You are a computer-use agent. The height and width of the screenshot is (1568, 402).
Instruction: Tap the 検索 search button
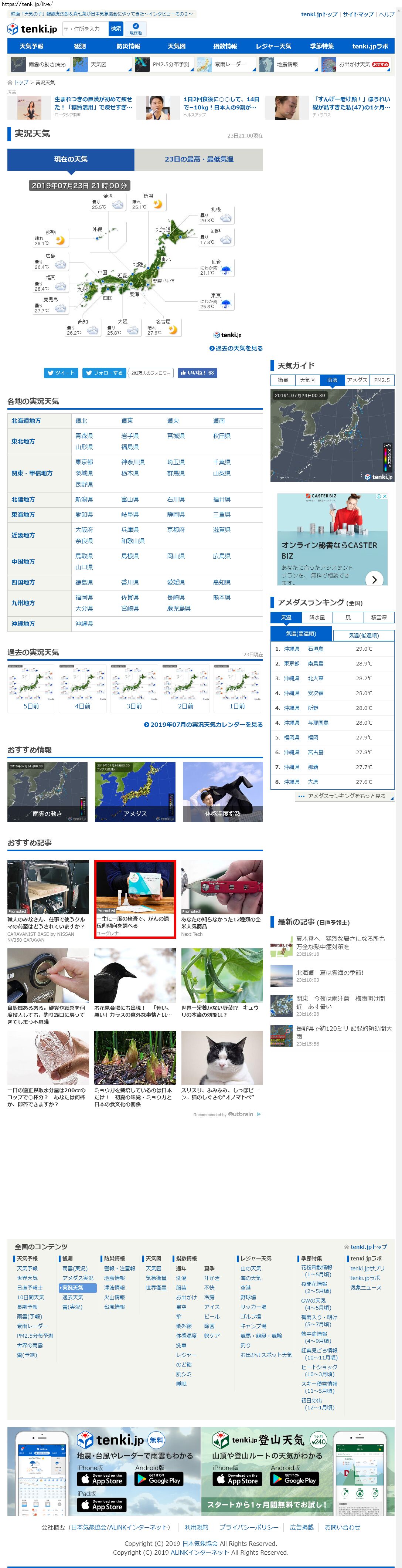[x=116, y=28]
